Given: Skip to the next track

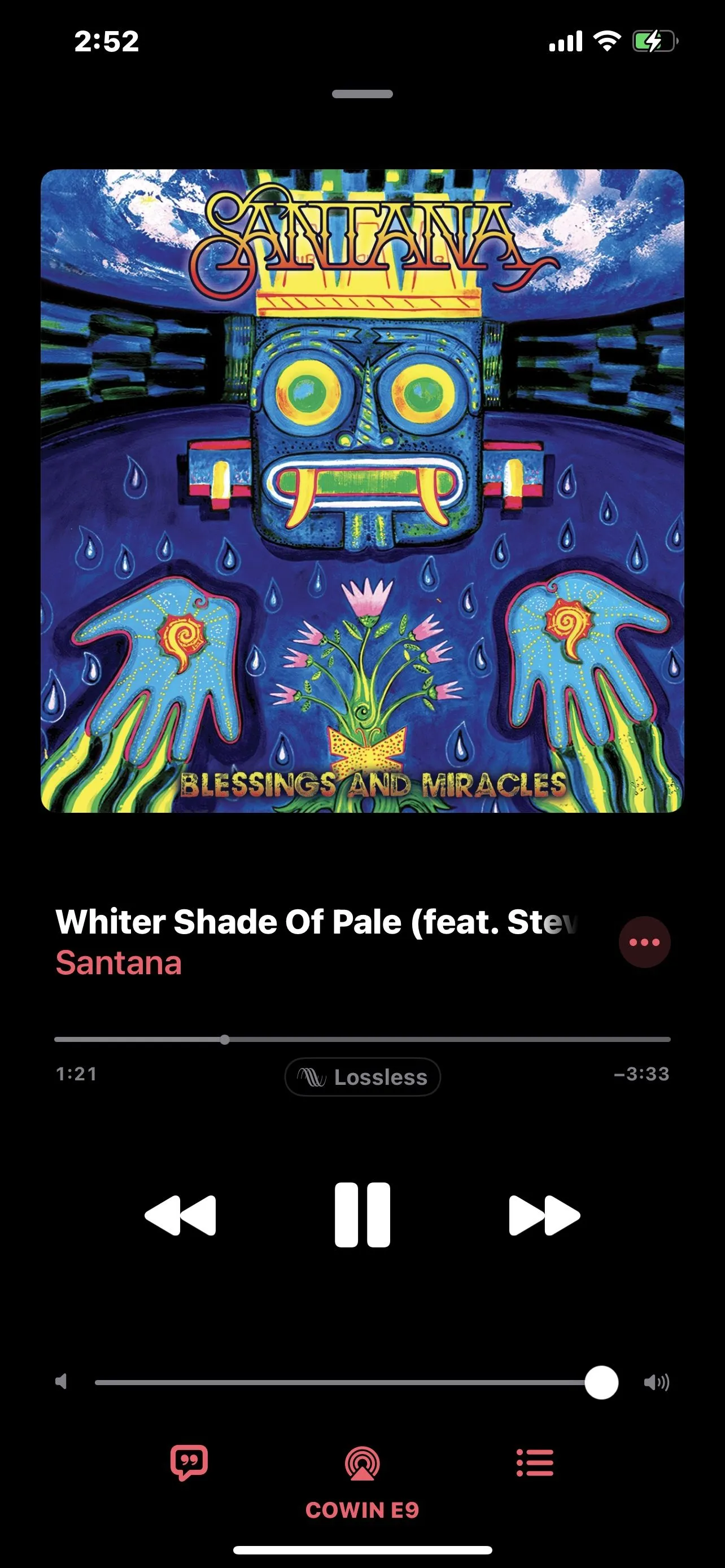Looking at the screenshot, I should [544, 1215].
